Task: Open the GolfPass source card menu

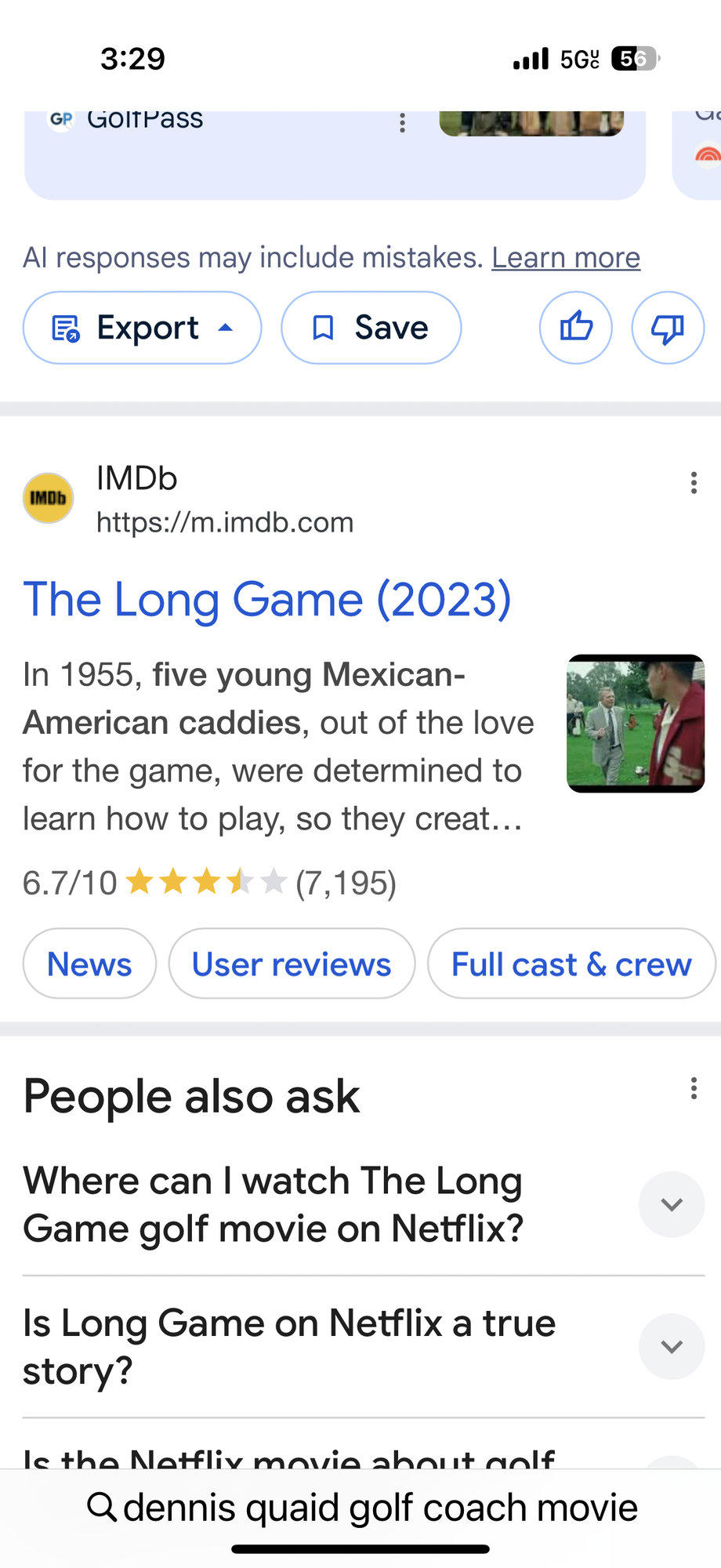Action: point(402,123)
